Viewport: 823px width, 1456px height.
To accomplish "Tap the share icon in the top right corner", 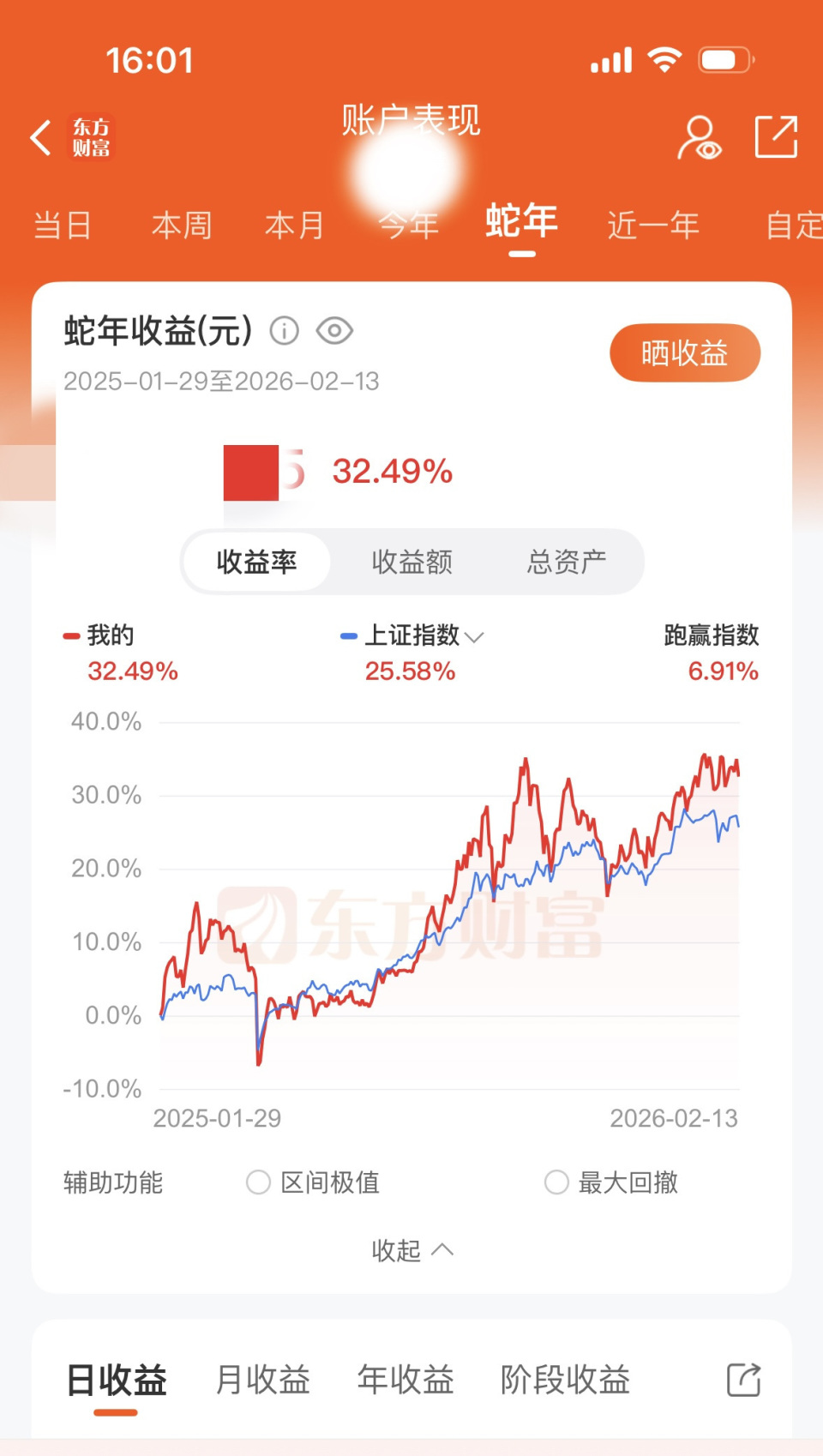I will 776,135.
